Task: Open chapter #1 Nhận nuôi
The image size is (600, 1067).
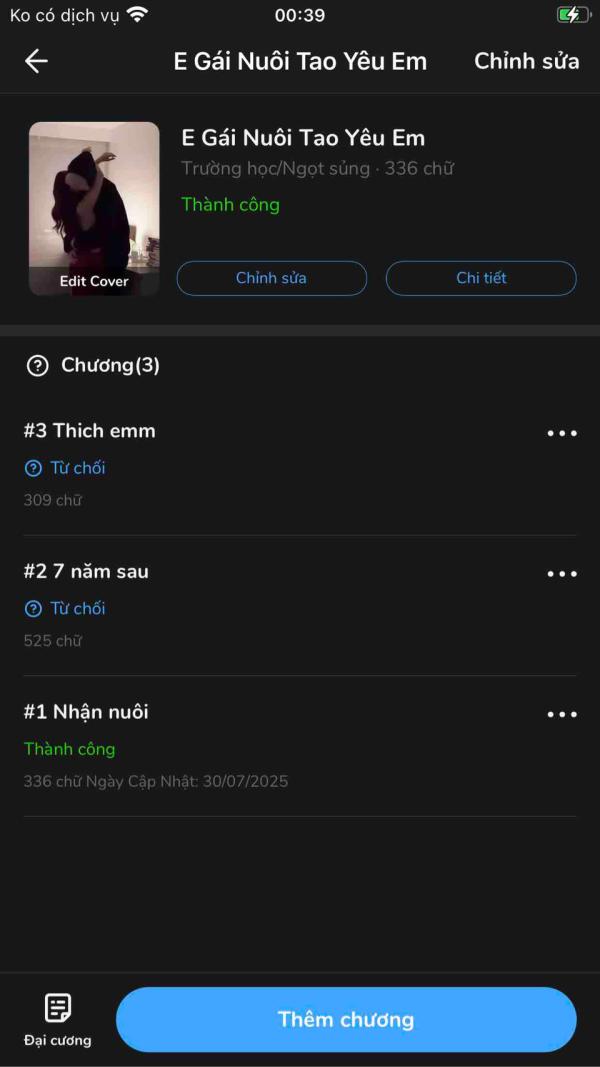Action: [x=86, y=712]
